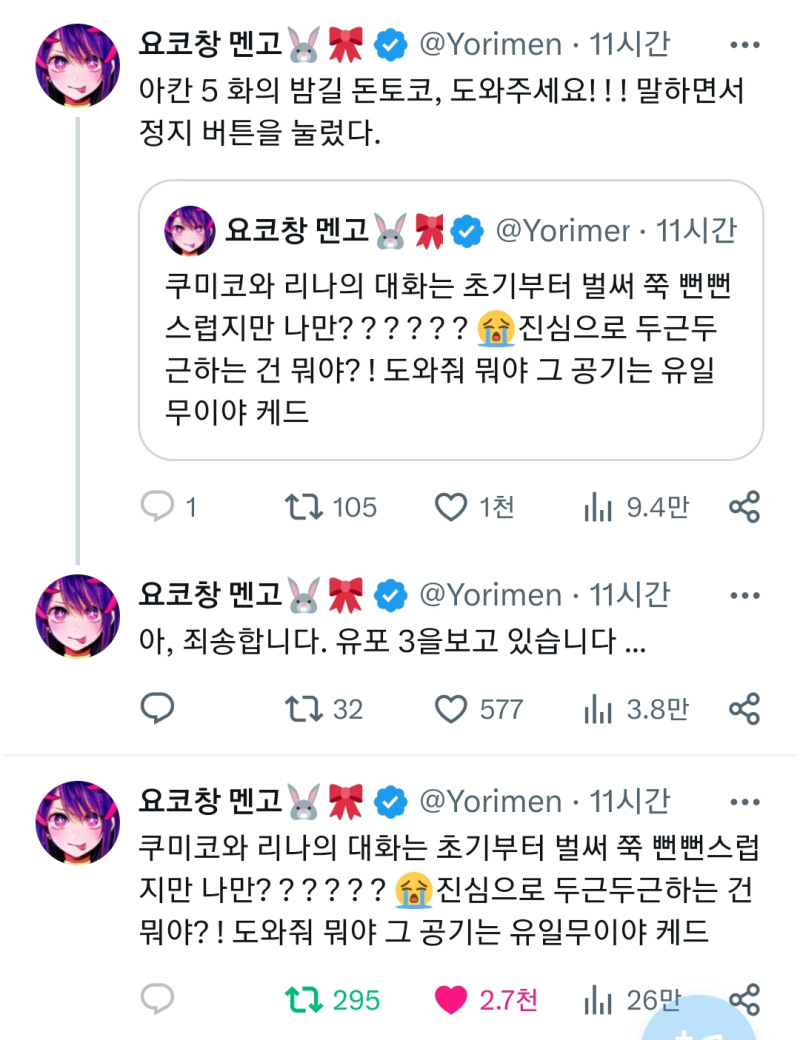Retweet the post with 105 retweets

(304, 507)
